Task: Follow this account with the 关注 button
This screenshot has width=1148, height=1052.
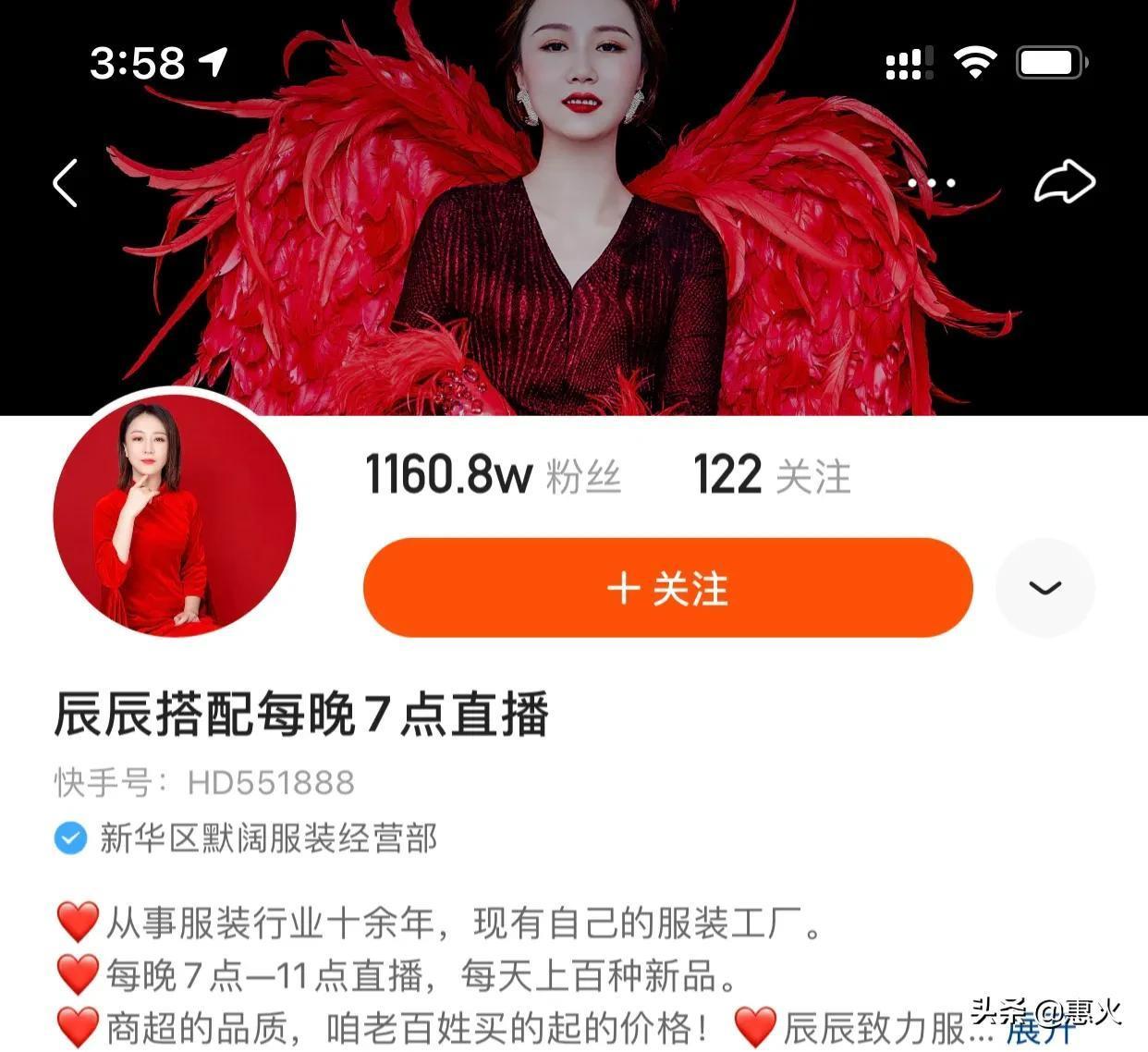Action: click(x=667, y=588)
